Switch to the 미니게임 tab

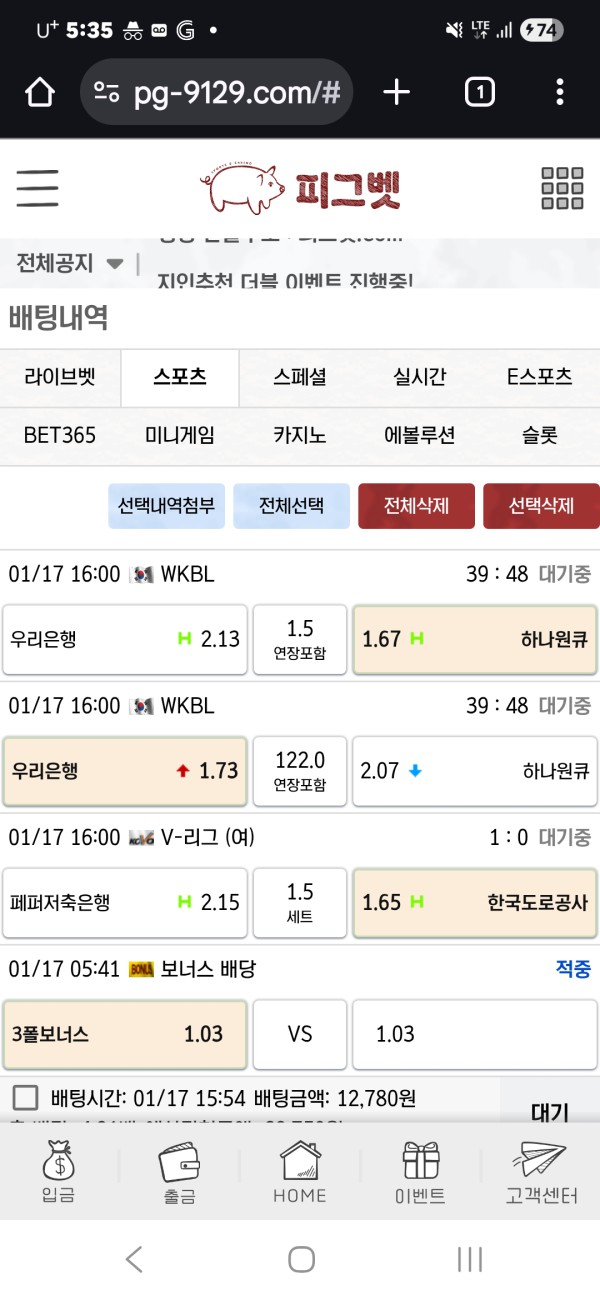click(180, 435)
